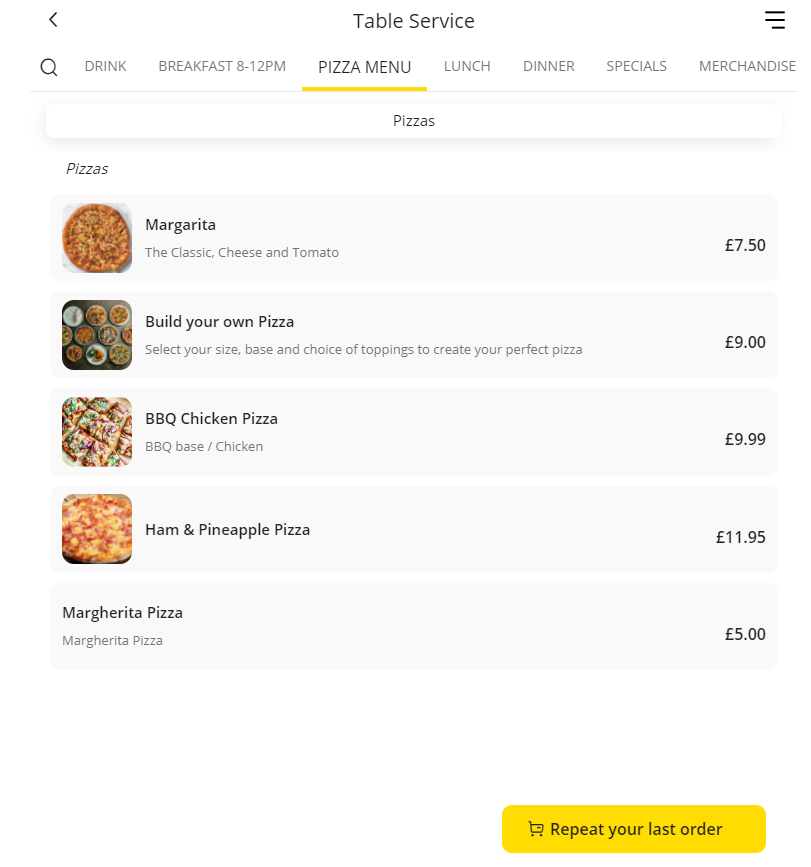Click the Repeat your last order button
811x867 pixels.
click(x=633, y=829)
